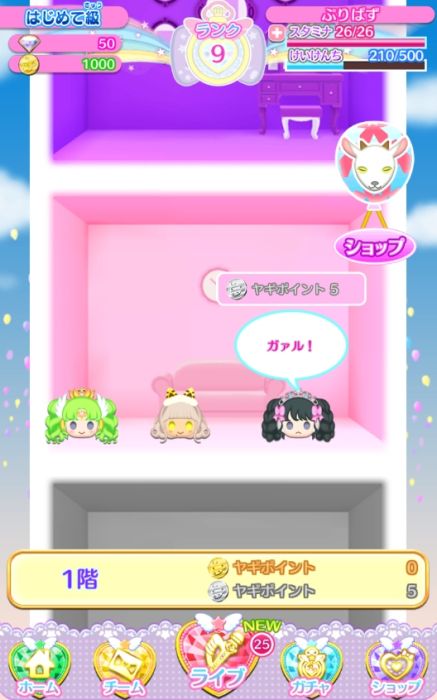This screenshot has width=437, height=700.
Task: Open the ショップ tab in bottom bar
Action: coord(396,668)
